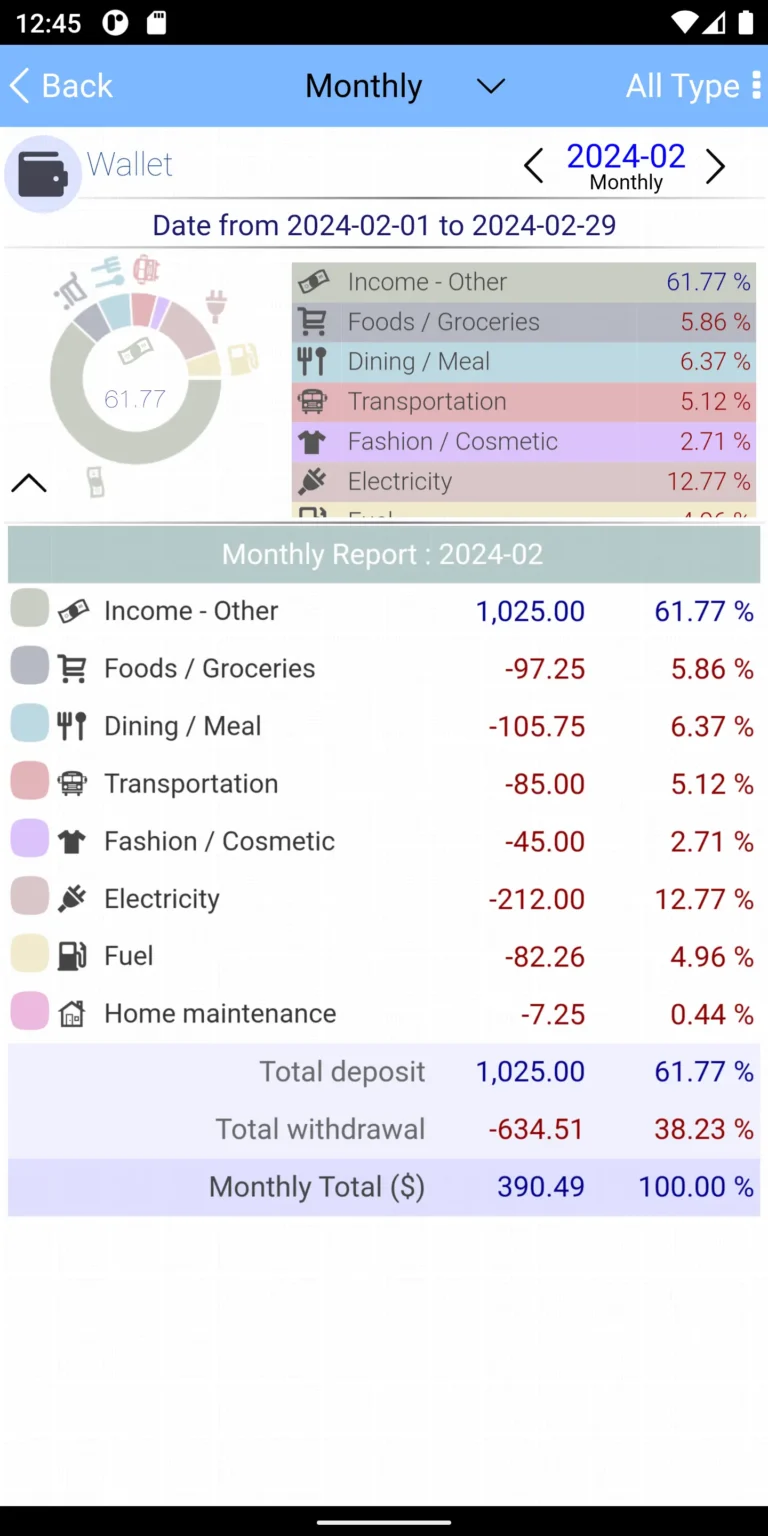The width and height of the screenshot is (768, 1536).
Task: Select the Foods / Groceries shopping cart icon
Action: tap(73, 668)
